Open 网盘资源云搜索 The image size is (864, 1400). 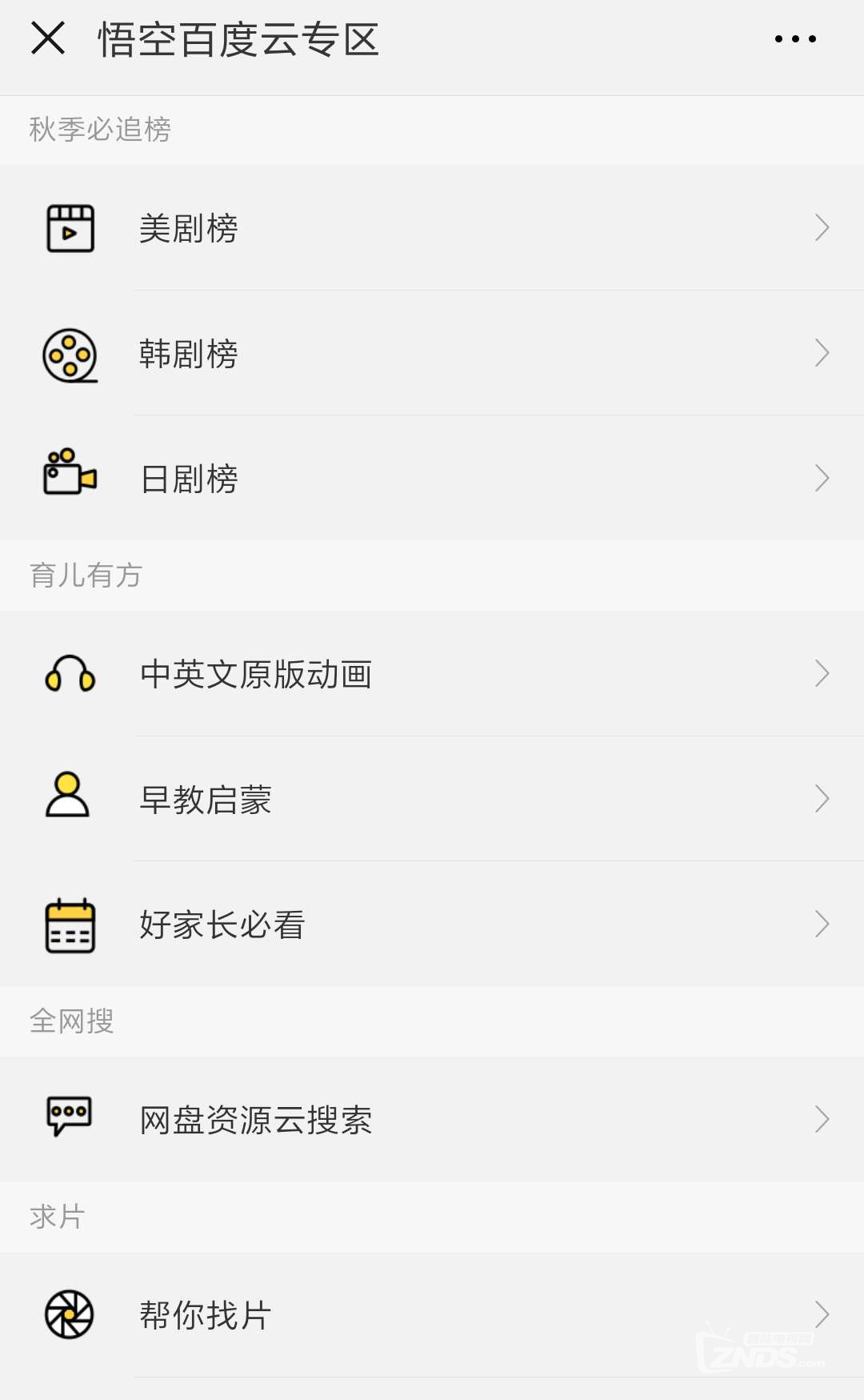432,1120
